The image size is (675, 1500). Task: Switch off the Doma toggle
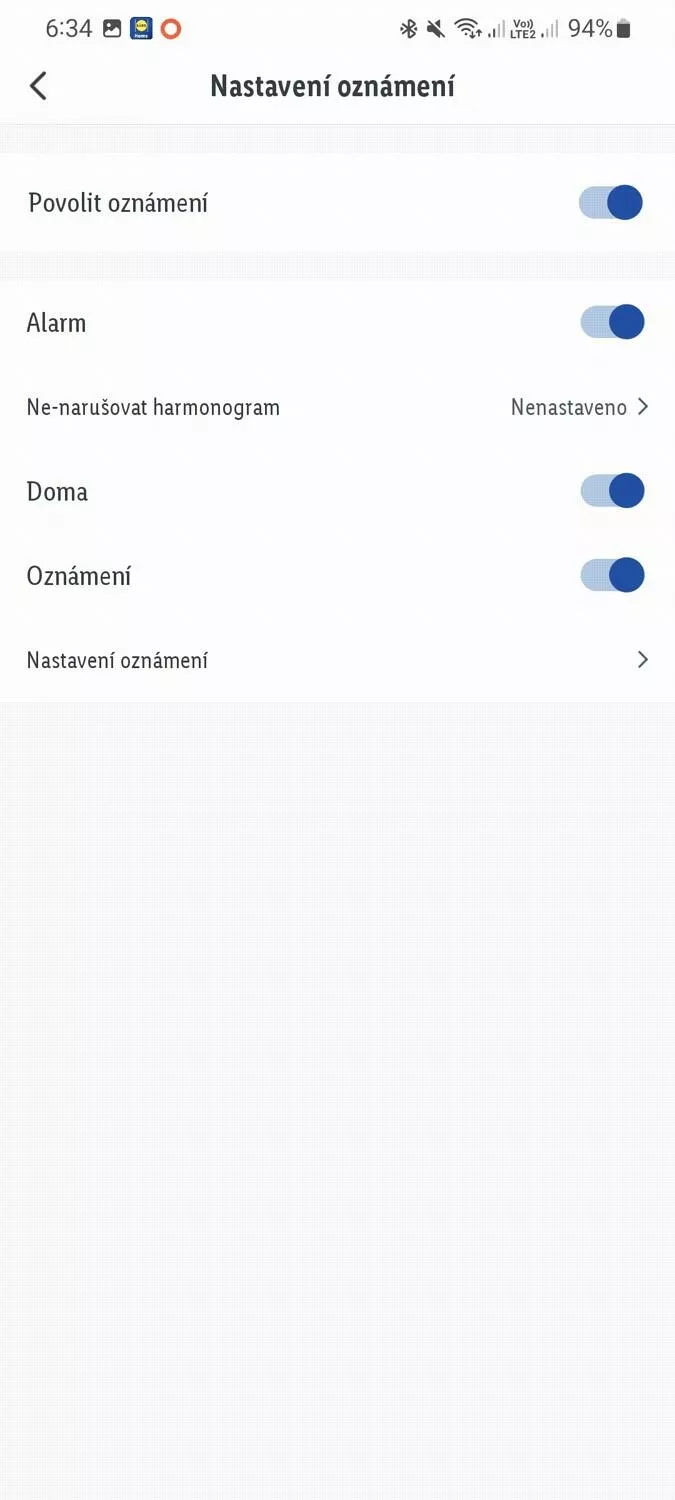[x=613, y=491]
